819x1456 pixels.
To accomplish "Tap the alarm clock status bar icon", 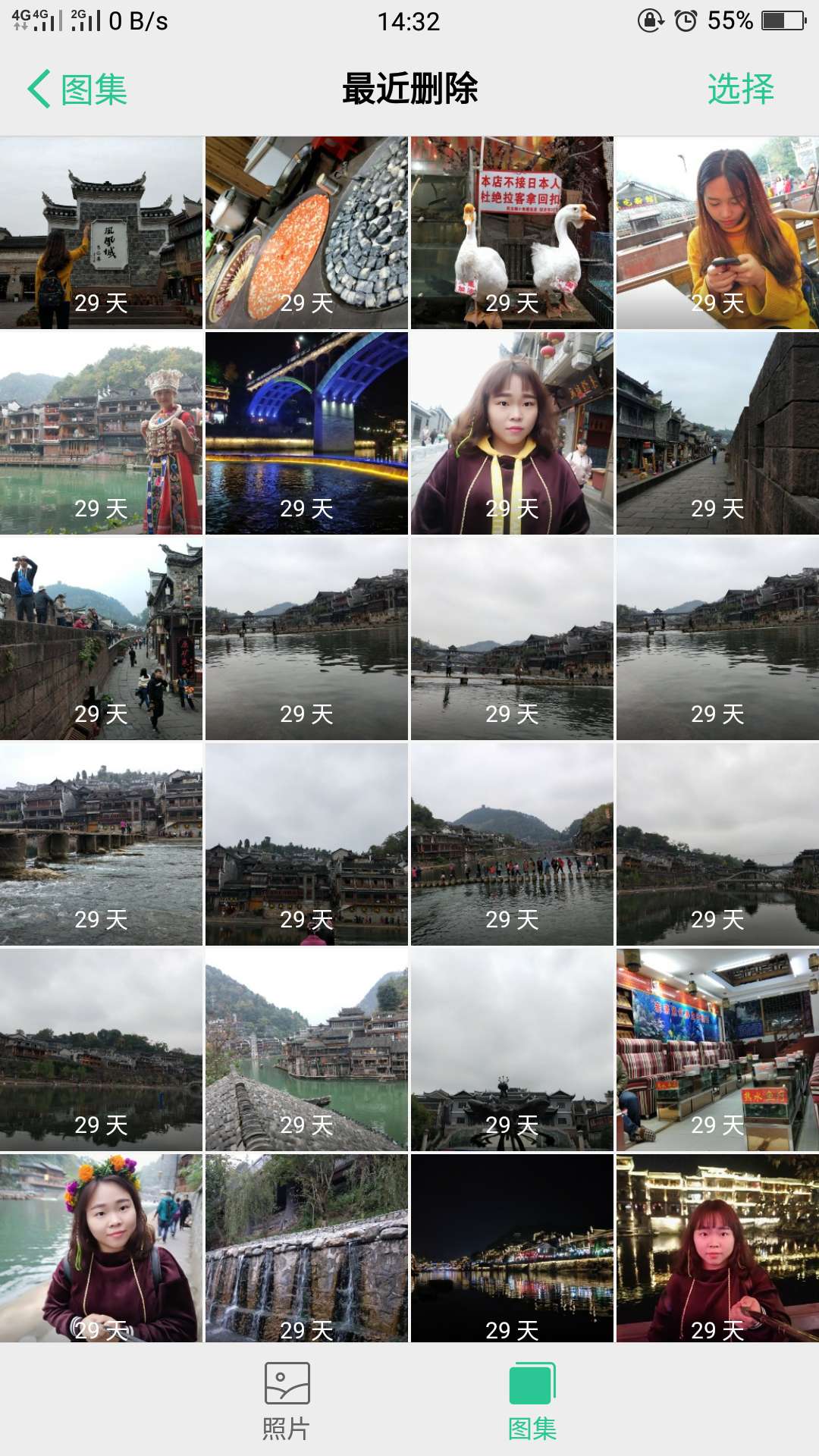I will pyautogui.click(x=685, y=20).
